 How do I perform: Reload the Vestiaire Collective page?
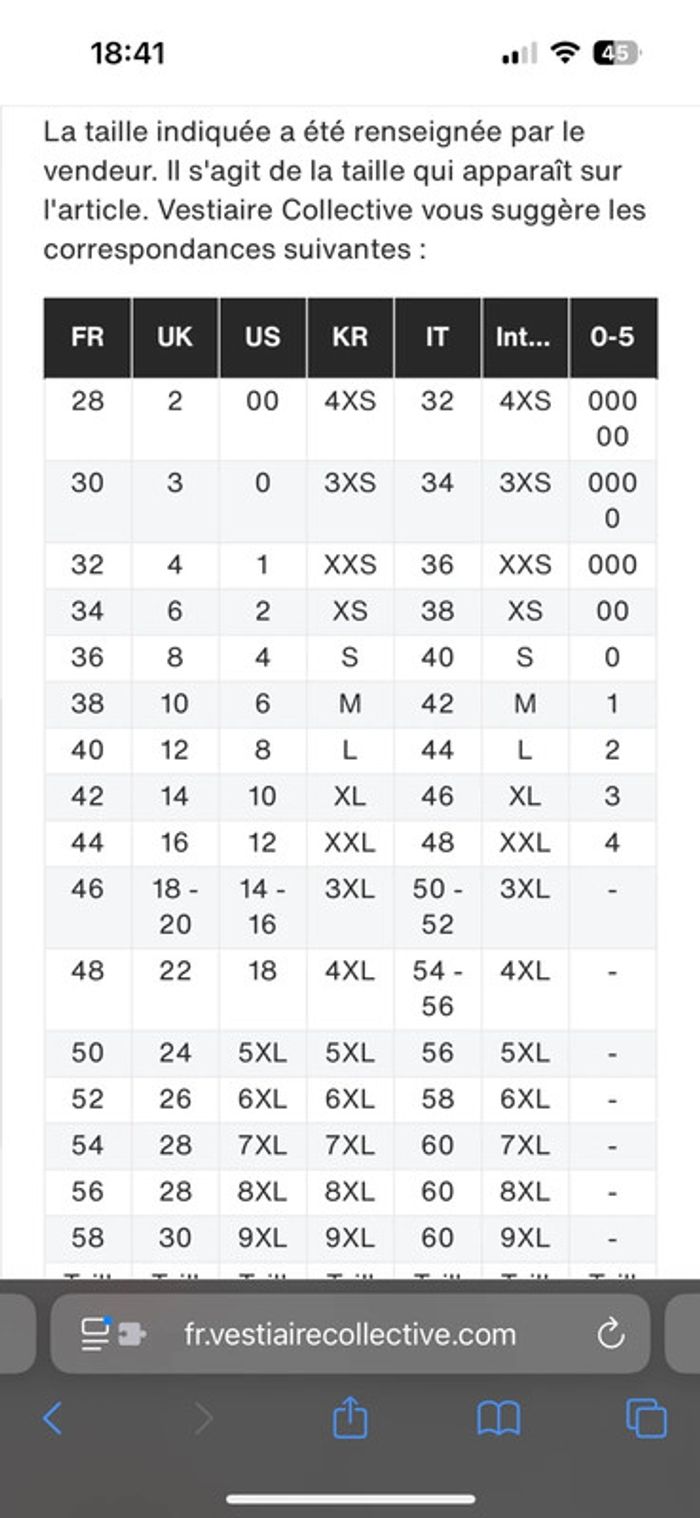[x=610, y=1334]
